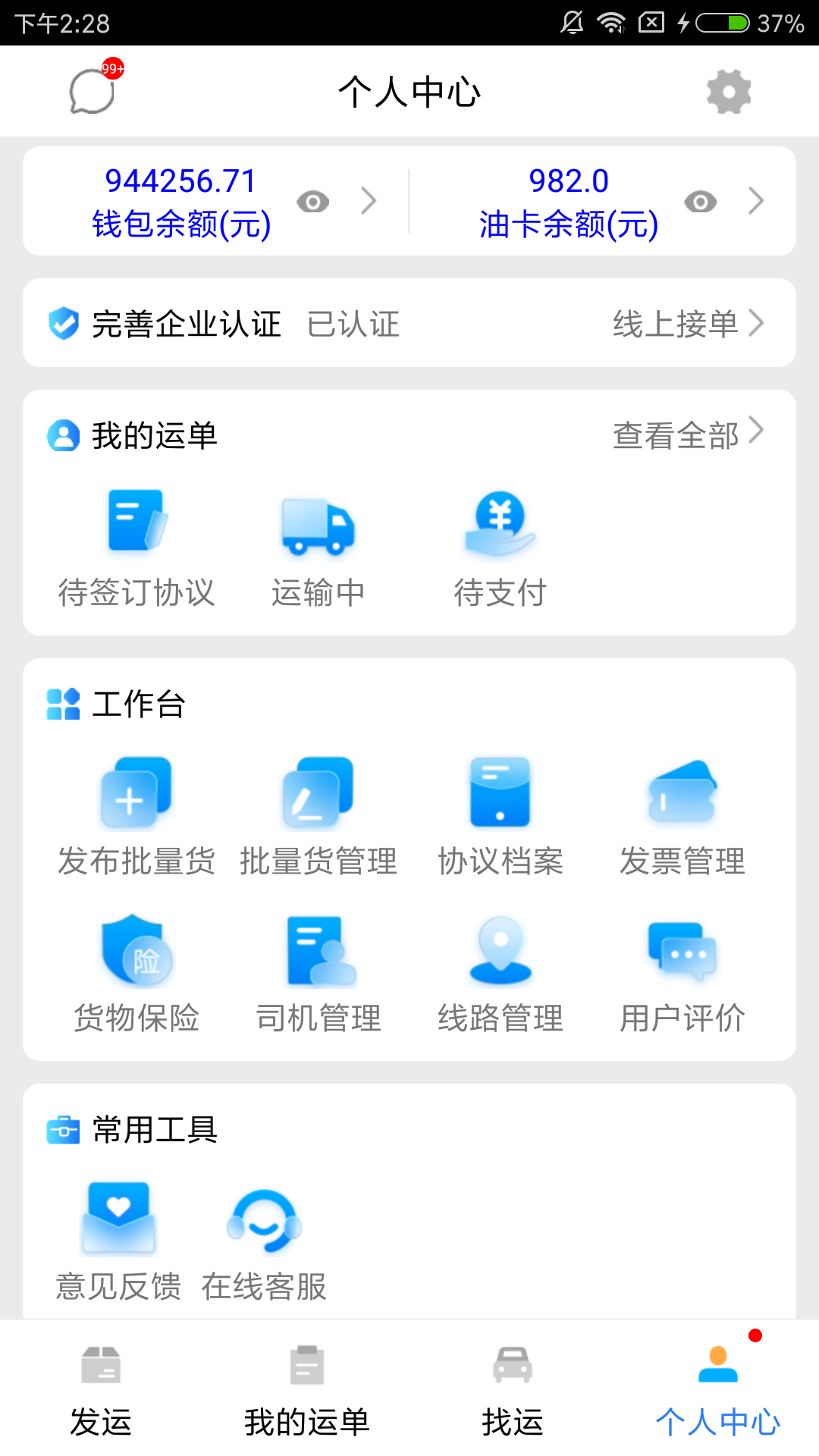Open 货物保险
Viewport: 819px width, 1456px height.
click(x=136, y=974)
